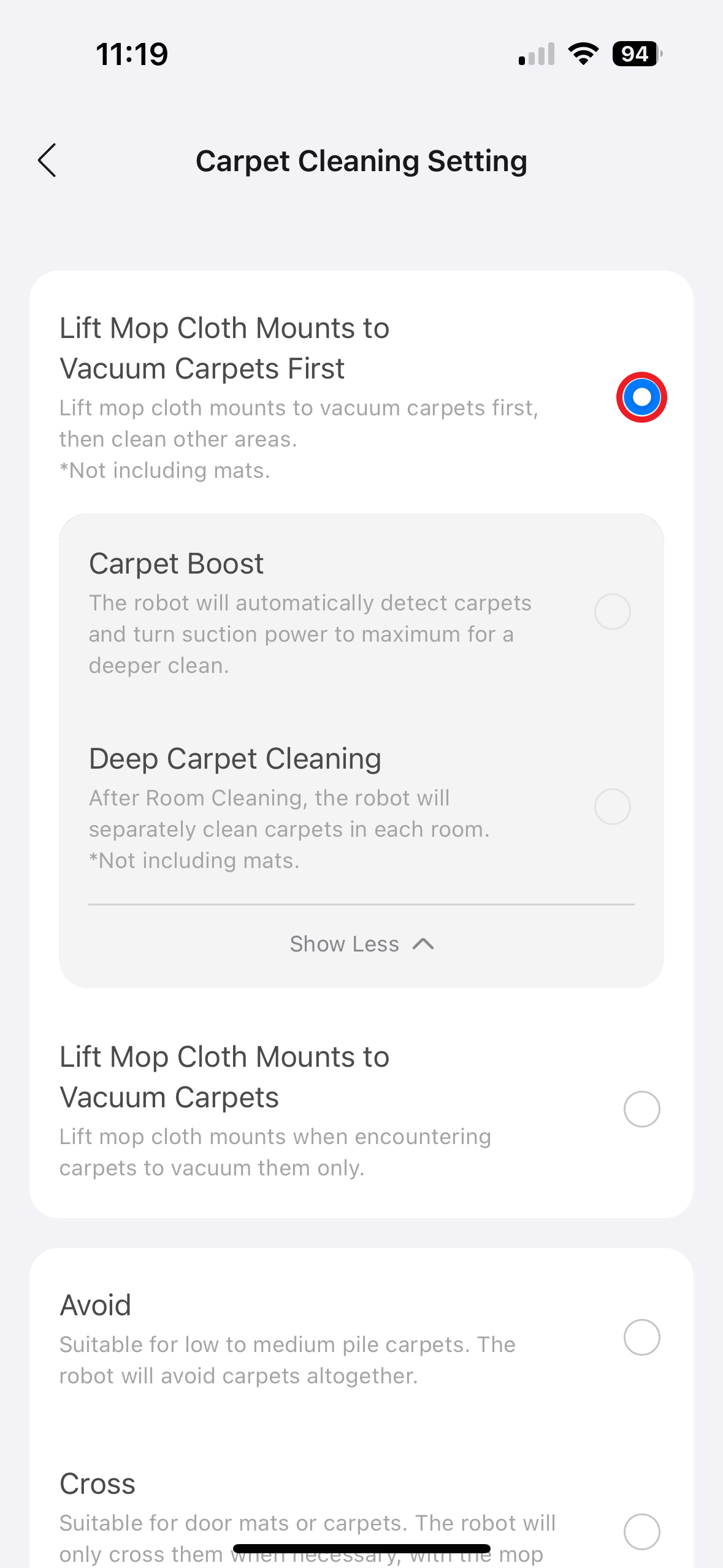Choose Lift Mop Cloth Mounts to Vacuum Carpets
The image size is (723, 1568).
pos(641,1109)
